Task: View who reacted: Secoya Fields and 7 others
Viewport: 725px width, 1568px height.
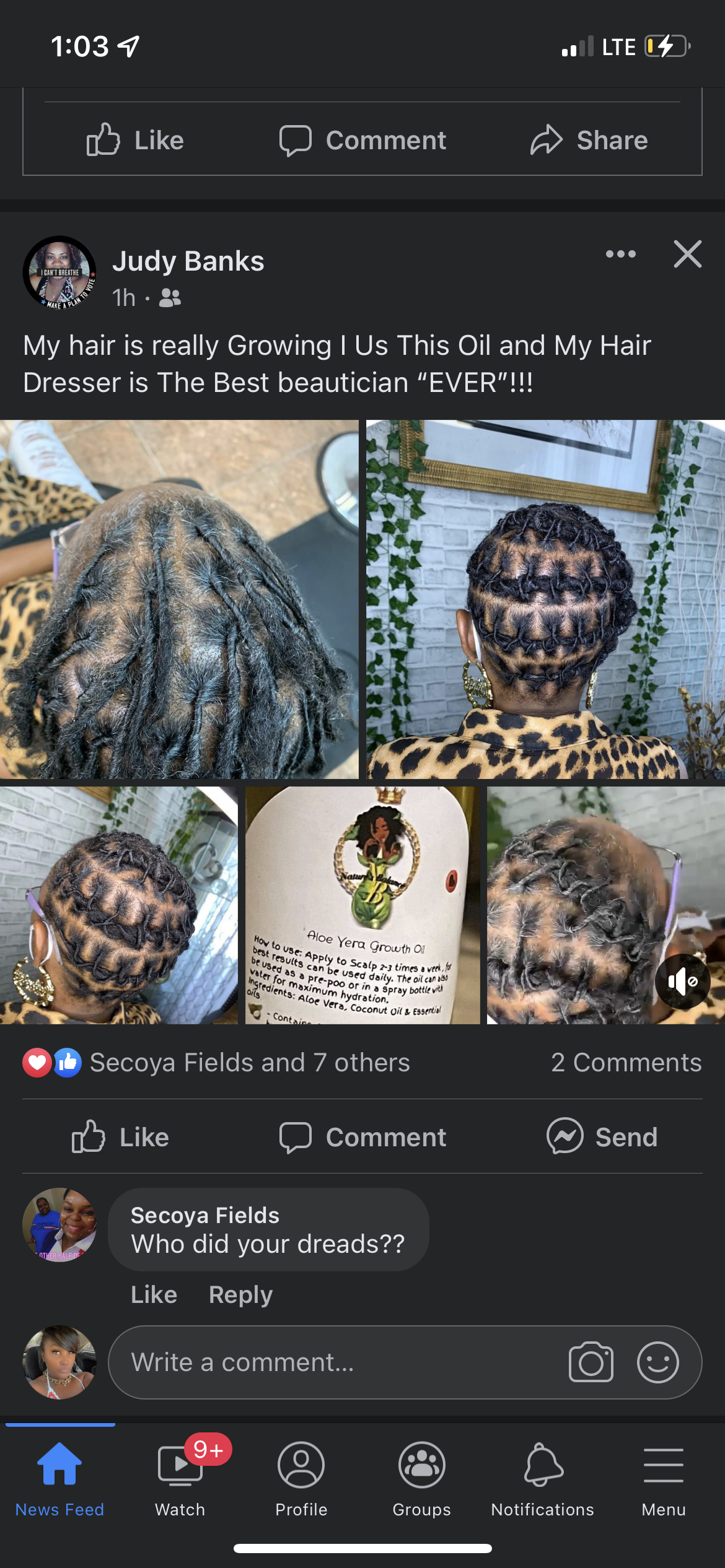Action: (x=249, y=1063)
